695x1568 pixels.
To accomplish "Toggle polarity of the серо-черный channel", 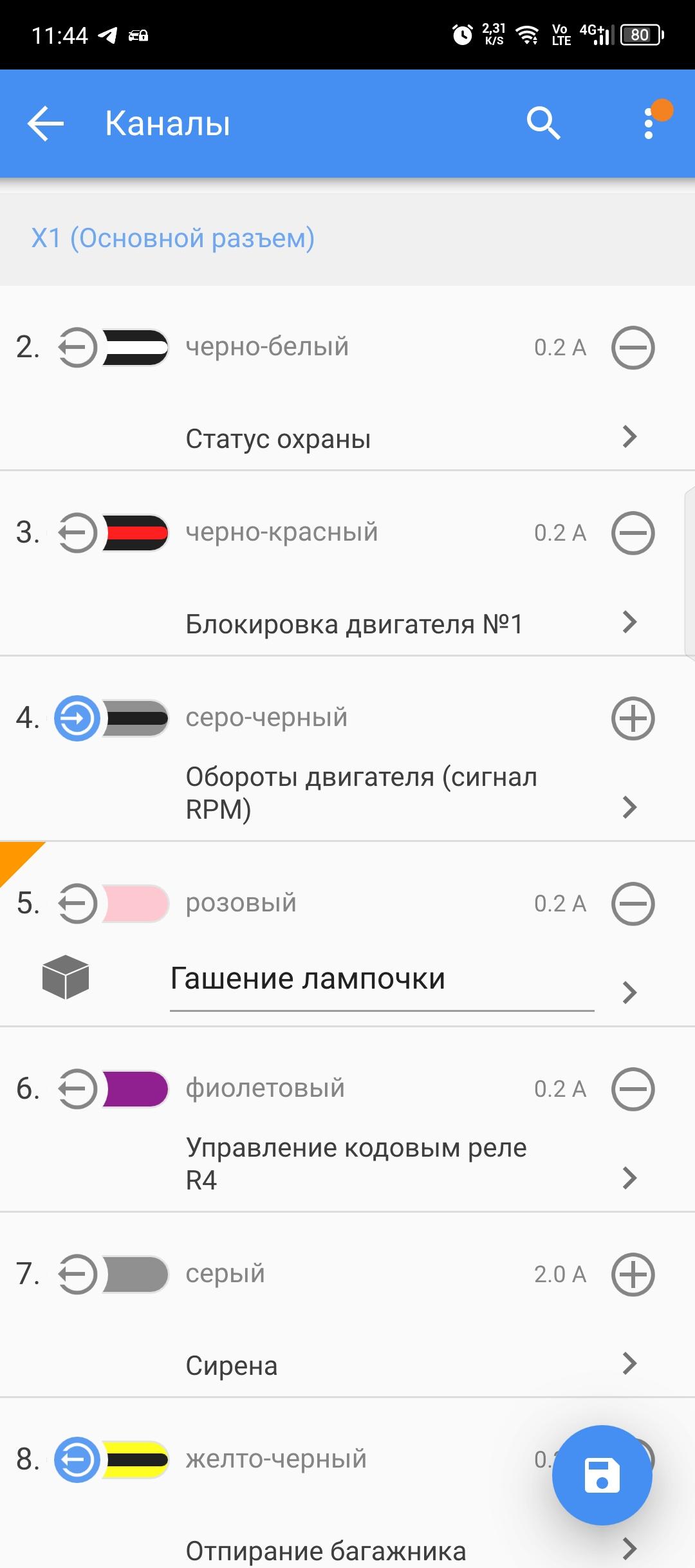I will (633, 718).
